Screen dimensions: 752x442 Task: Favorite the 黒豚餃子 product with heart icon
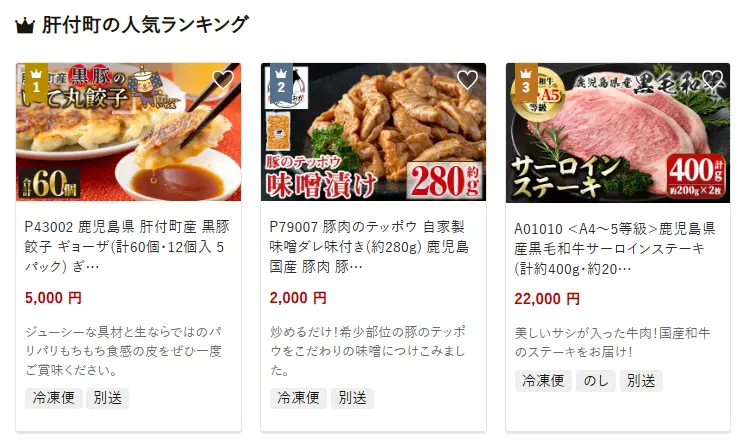223,80
